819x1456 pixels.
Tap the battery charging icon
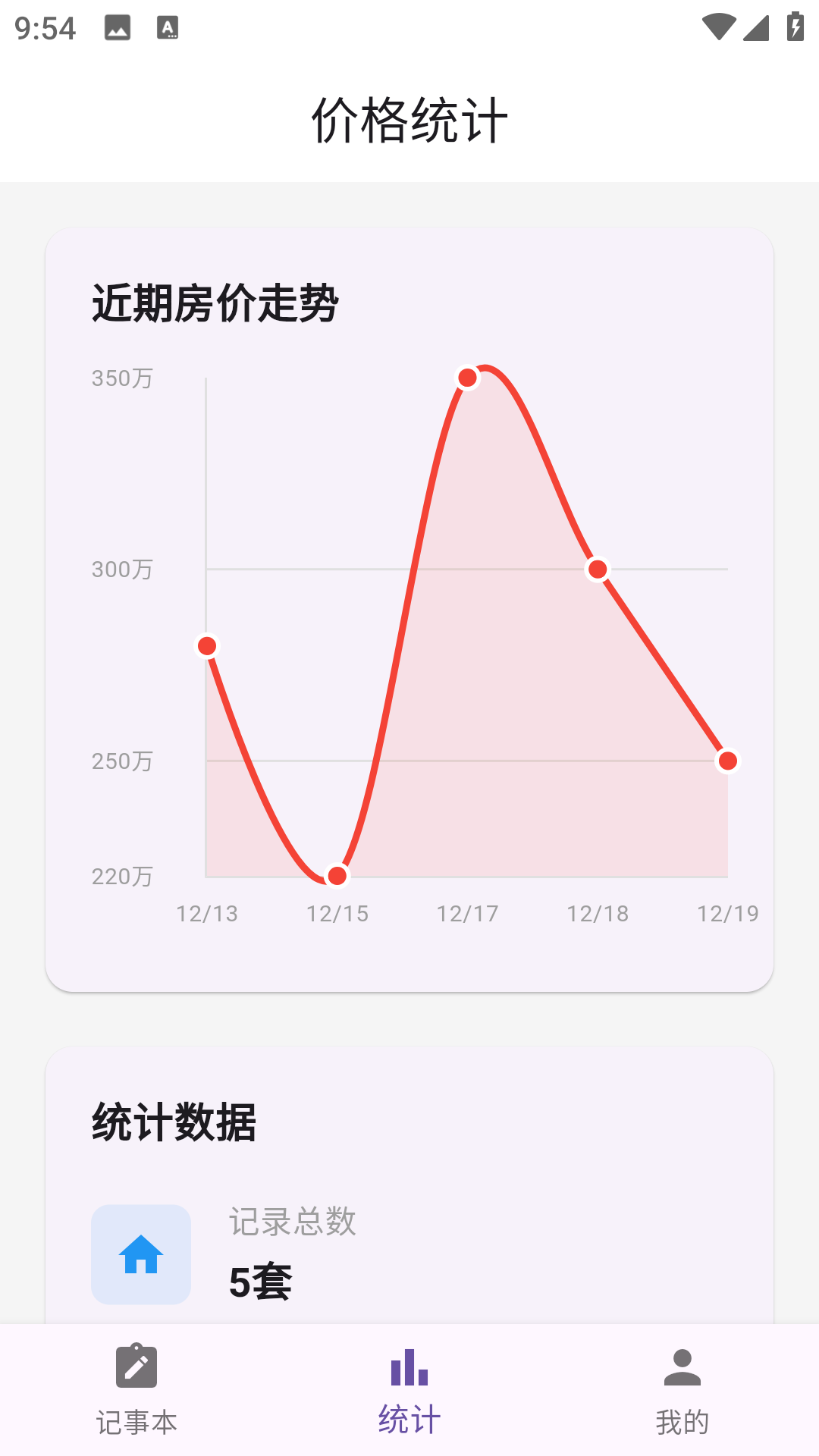click(x=794, y=25)
